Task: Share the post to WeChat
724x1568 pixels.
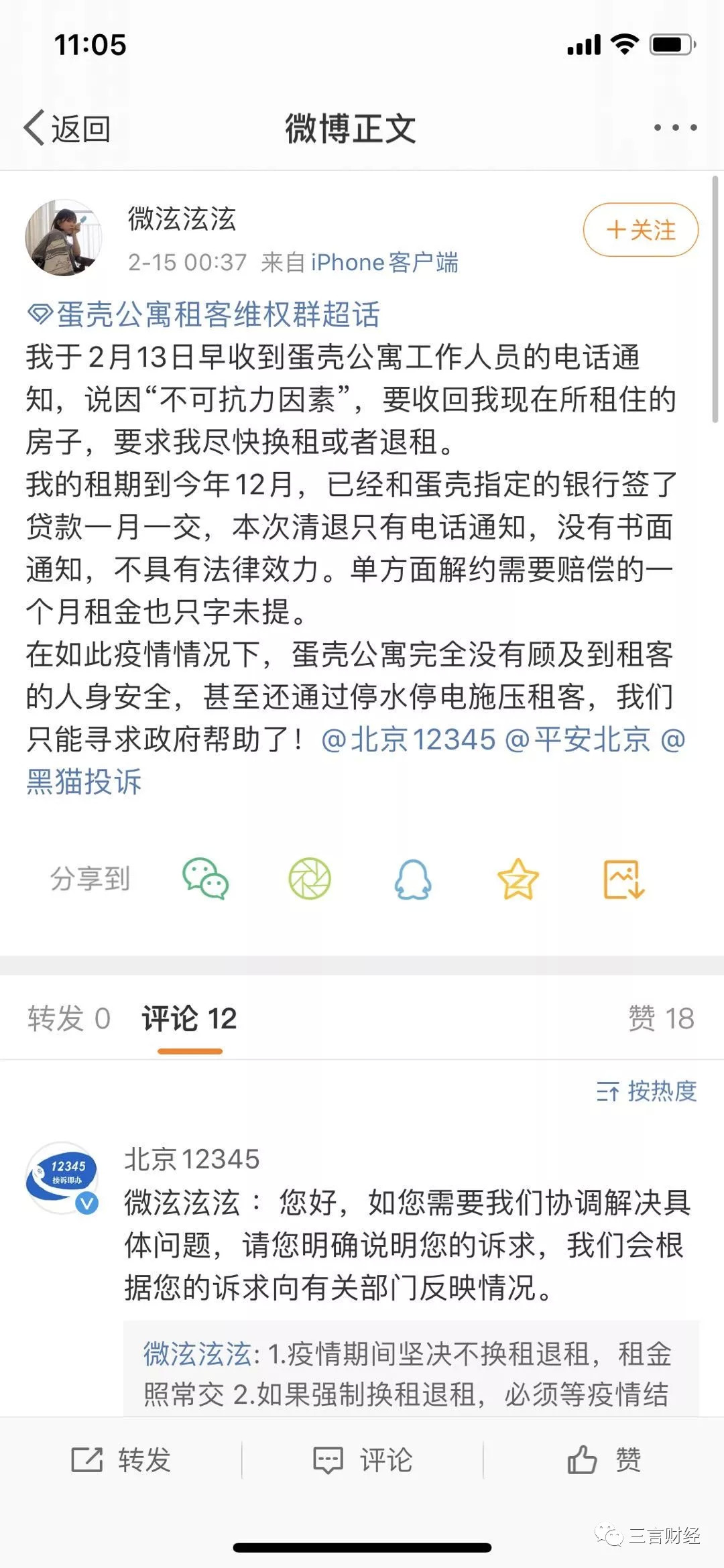Action: click(x=205, y=878)
